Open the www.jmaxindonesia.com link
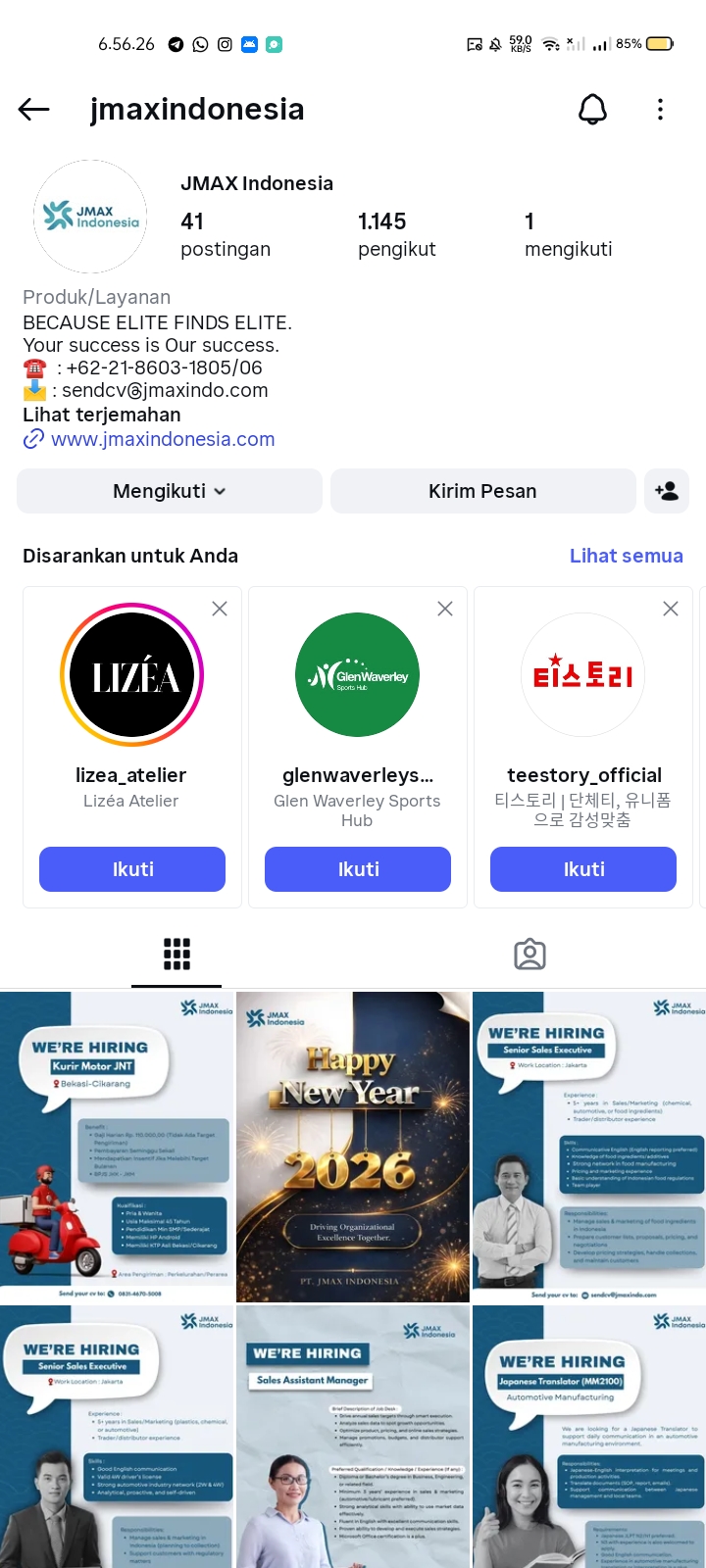The height and width of the screenshot is (1568, 706). click(162, 439)
